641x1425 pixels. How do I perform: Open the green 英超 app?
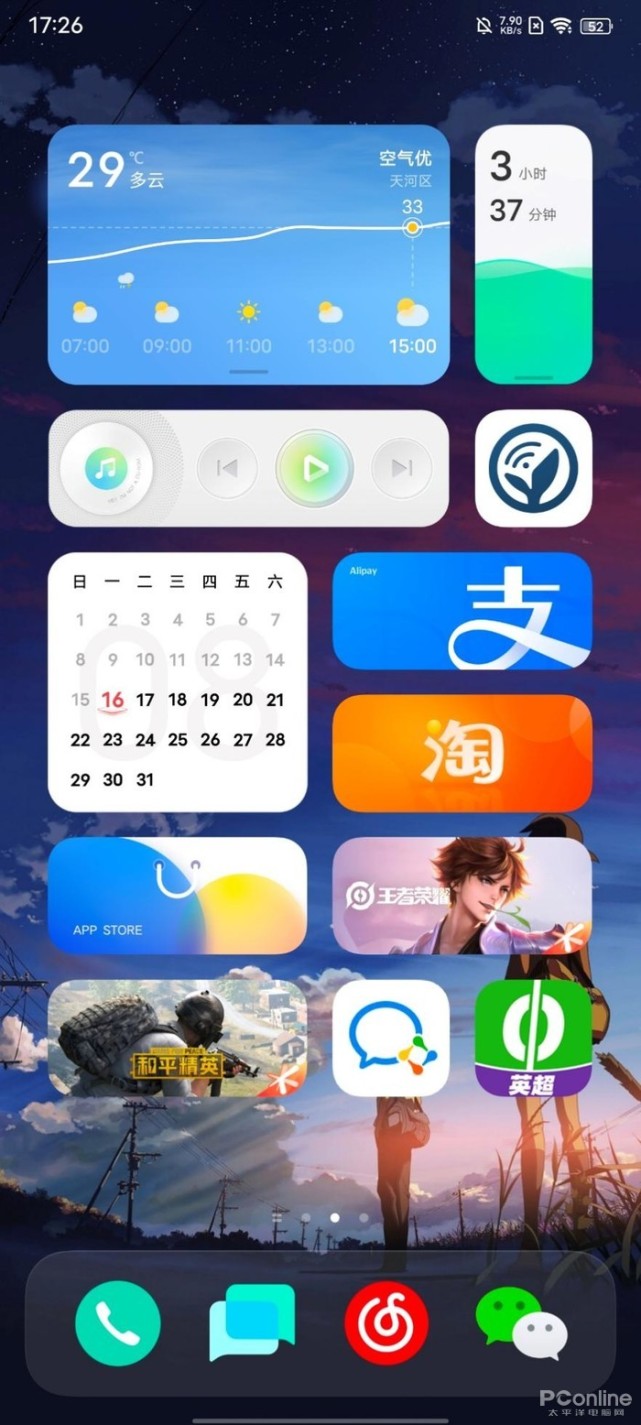point(533,1037)
